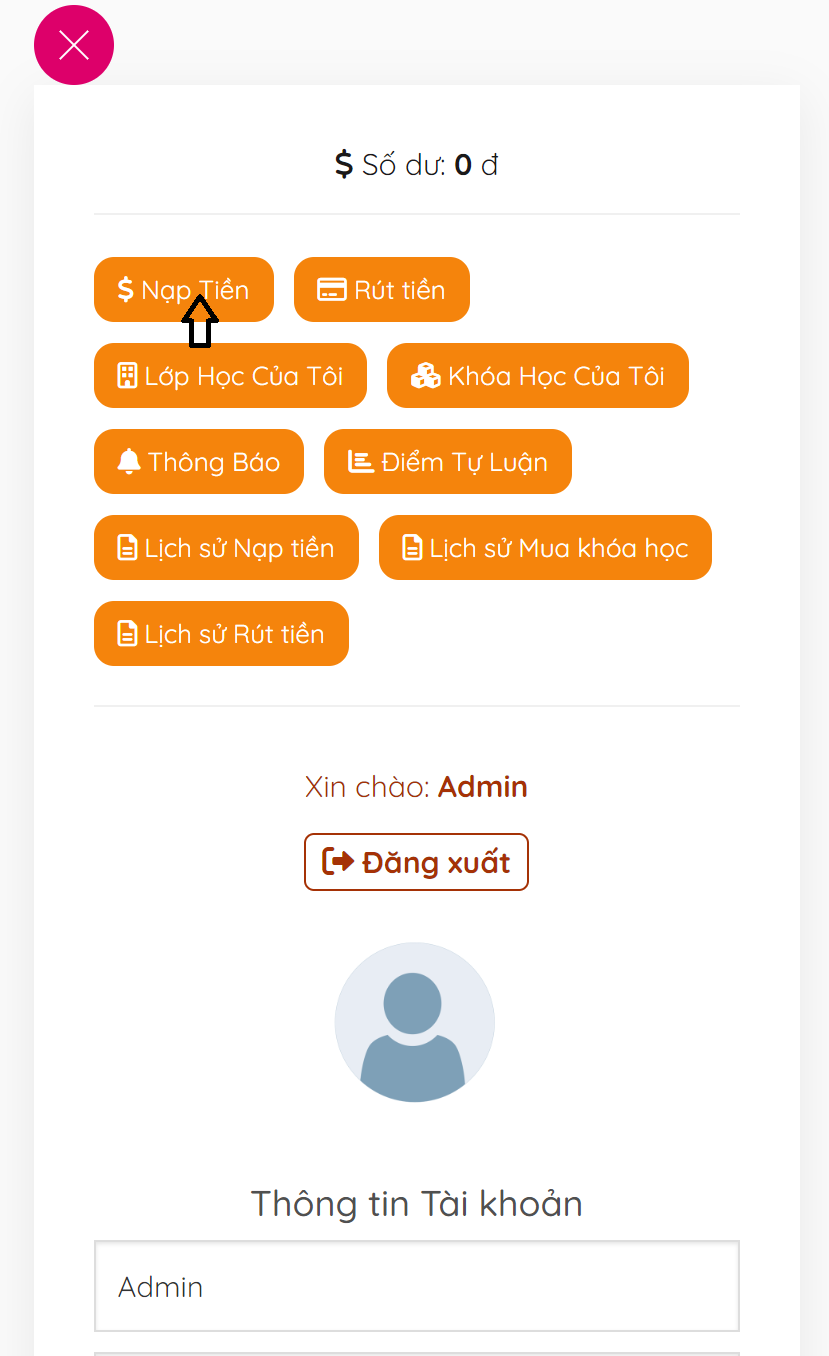Check Điểm Tự Luận scores

coord(447,462)
